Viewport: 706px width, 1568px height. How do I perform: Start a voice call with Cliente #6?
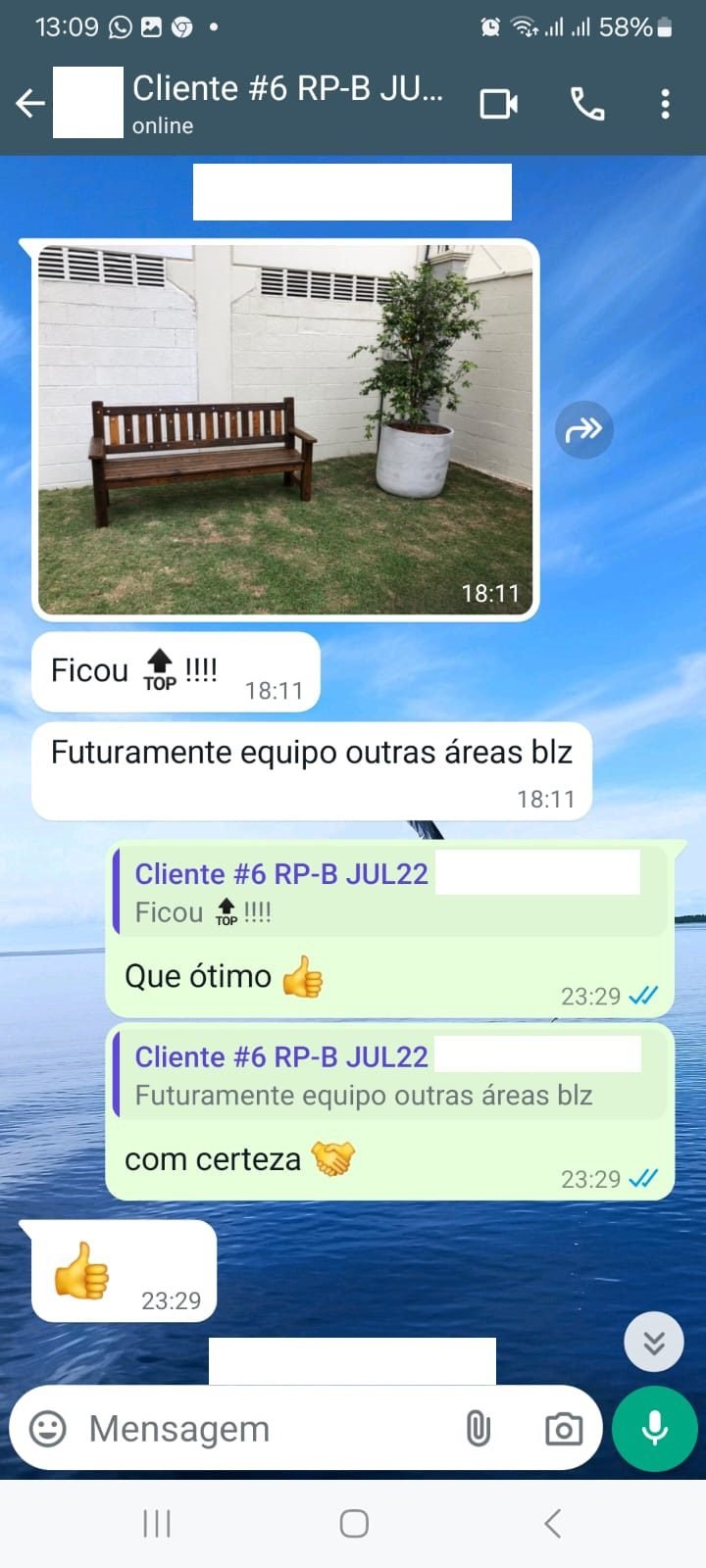[x=586, y=104]
